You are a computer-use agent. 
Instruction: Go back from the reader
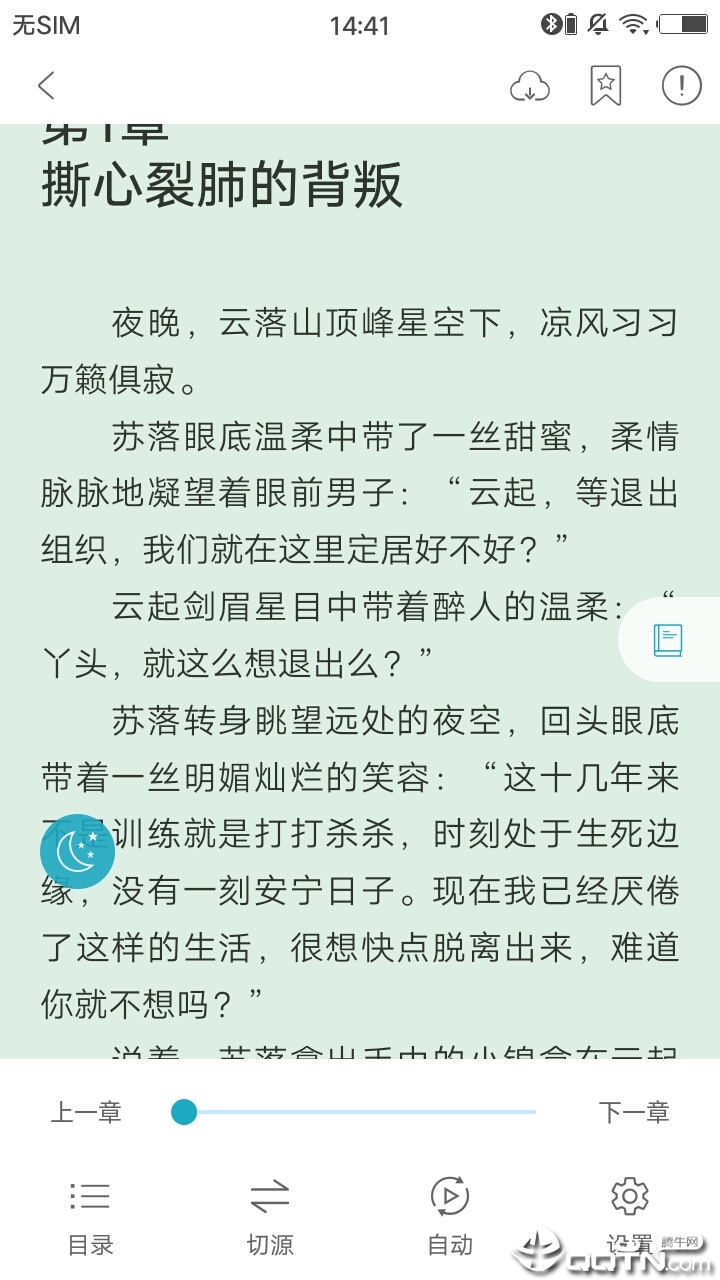[x=46, y=86]
